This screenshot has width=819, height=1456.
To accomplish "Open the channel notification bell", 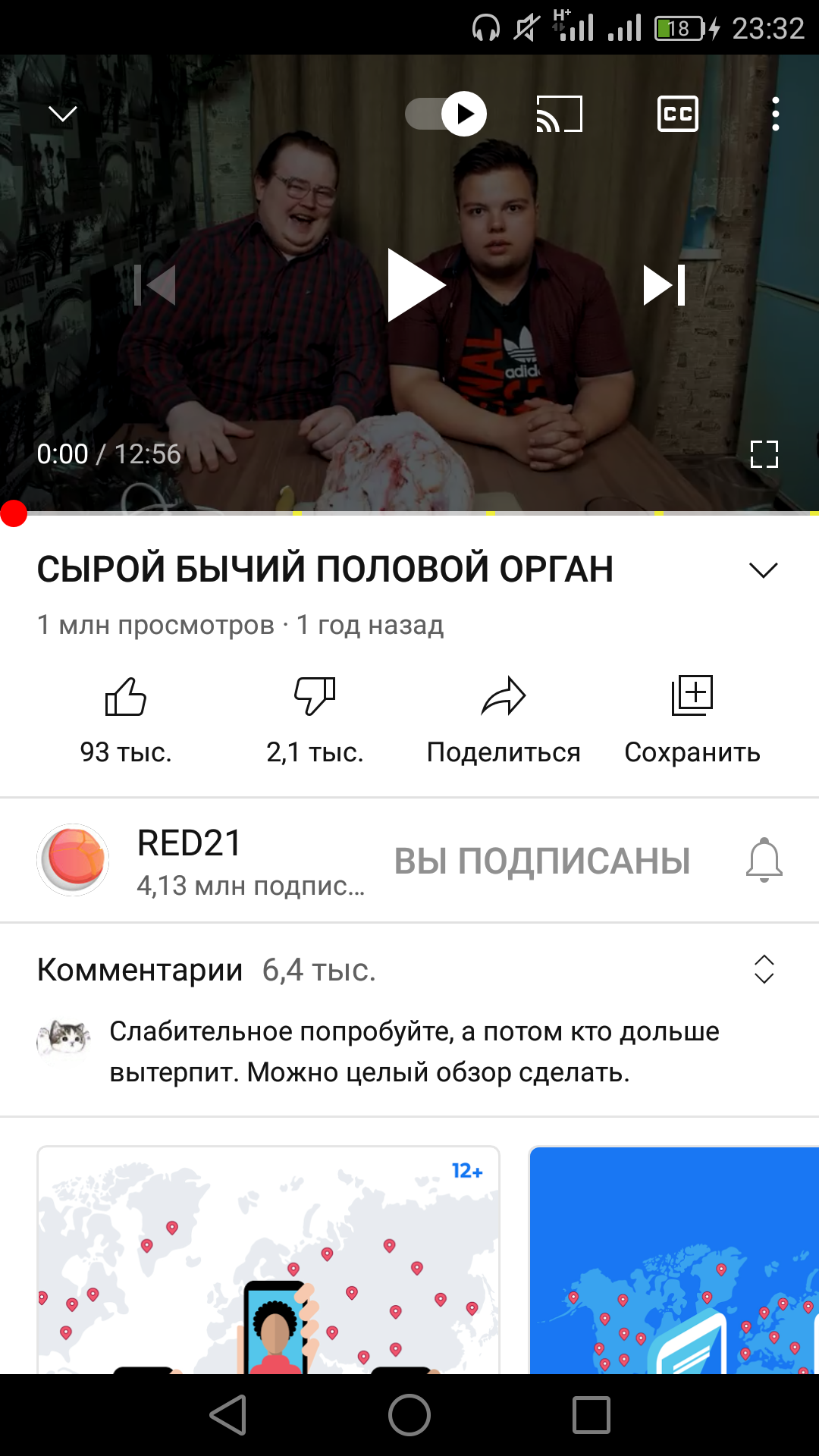I will pos(764,860).
